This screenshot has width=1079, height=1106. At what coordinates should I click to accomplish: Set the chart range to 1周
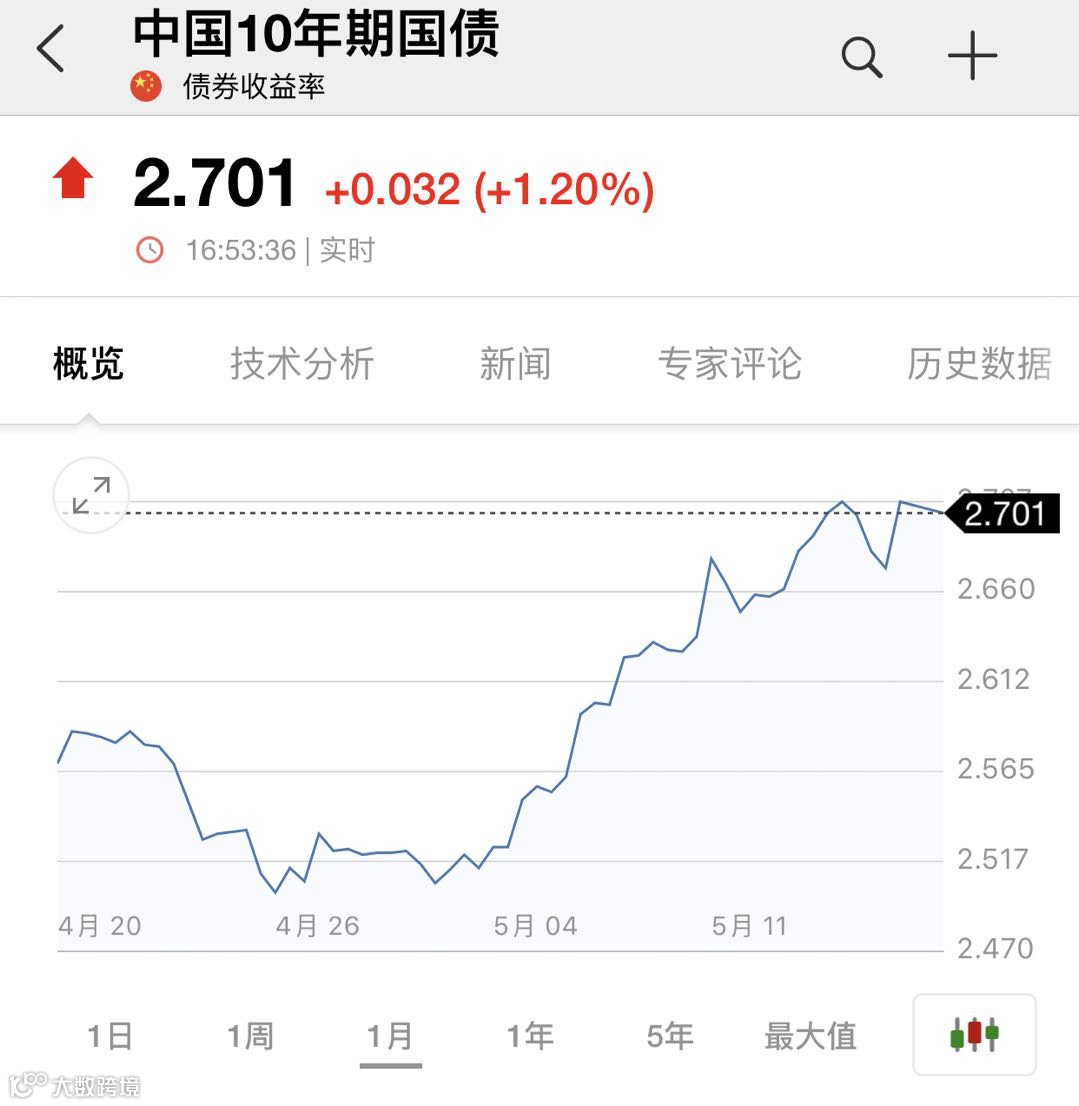250,1036
